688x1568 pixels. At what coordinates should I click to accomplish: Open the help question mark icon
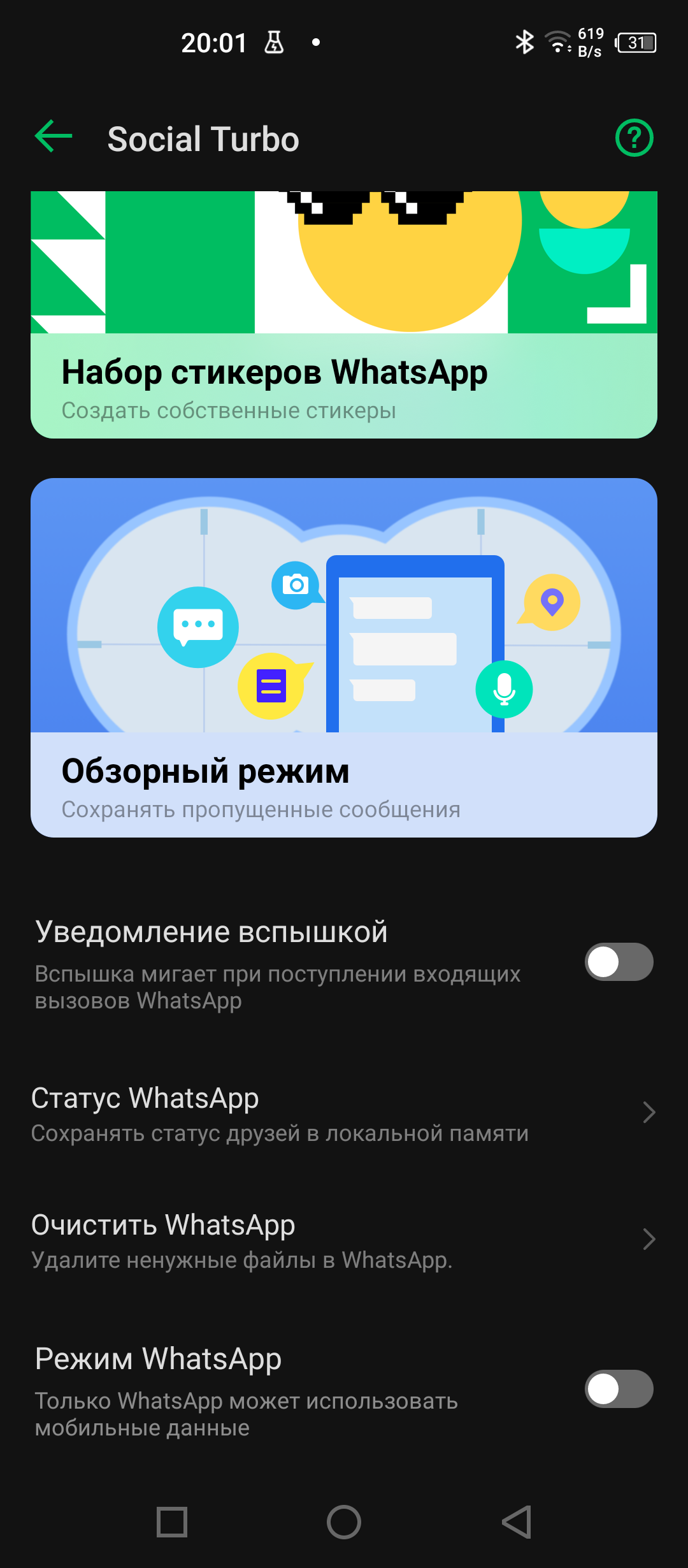634,138
